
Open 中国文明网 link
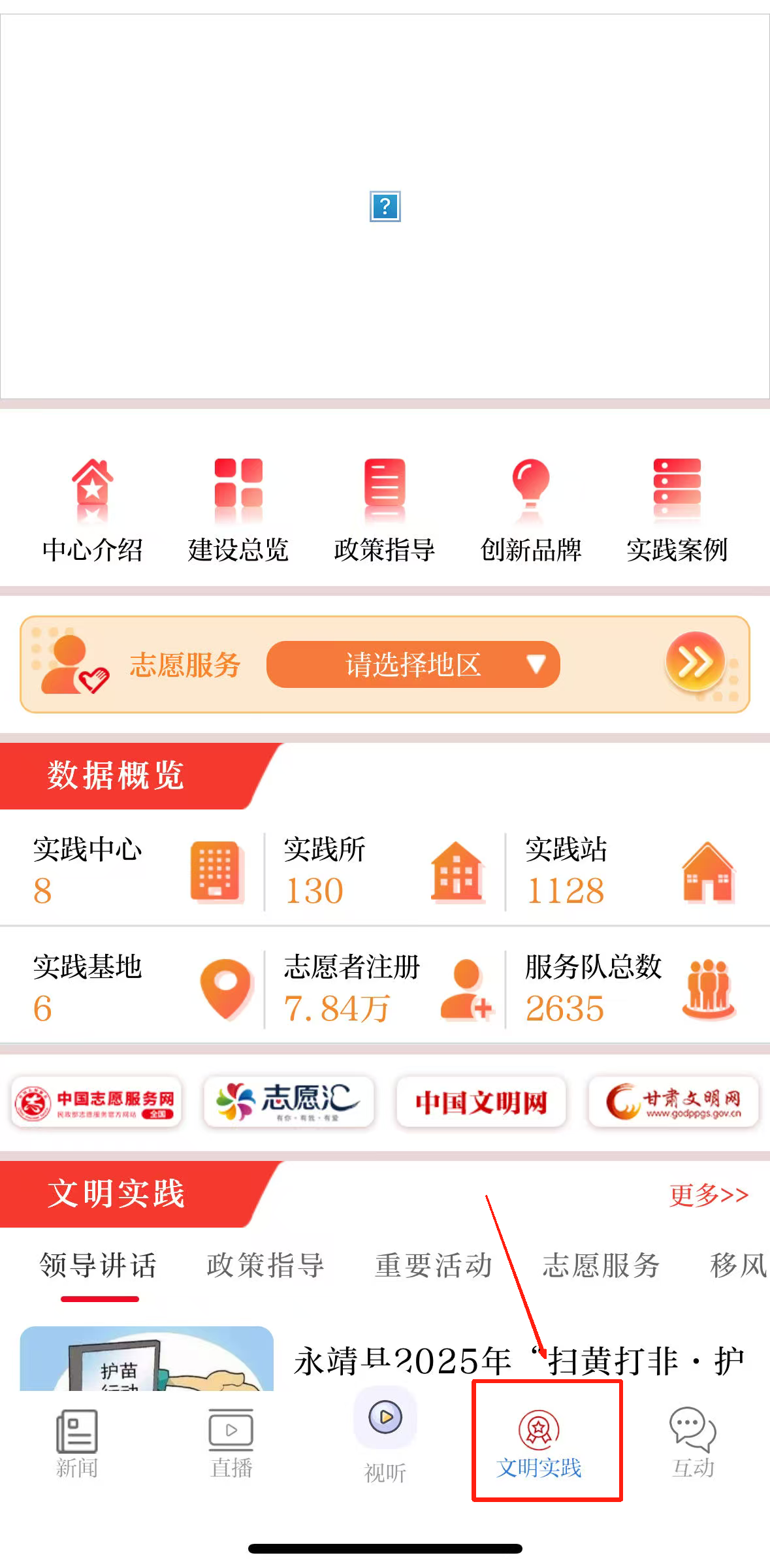point(481,1103)
